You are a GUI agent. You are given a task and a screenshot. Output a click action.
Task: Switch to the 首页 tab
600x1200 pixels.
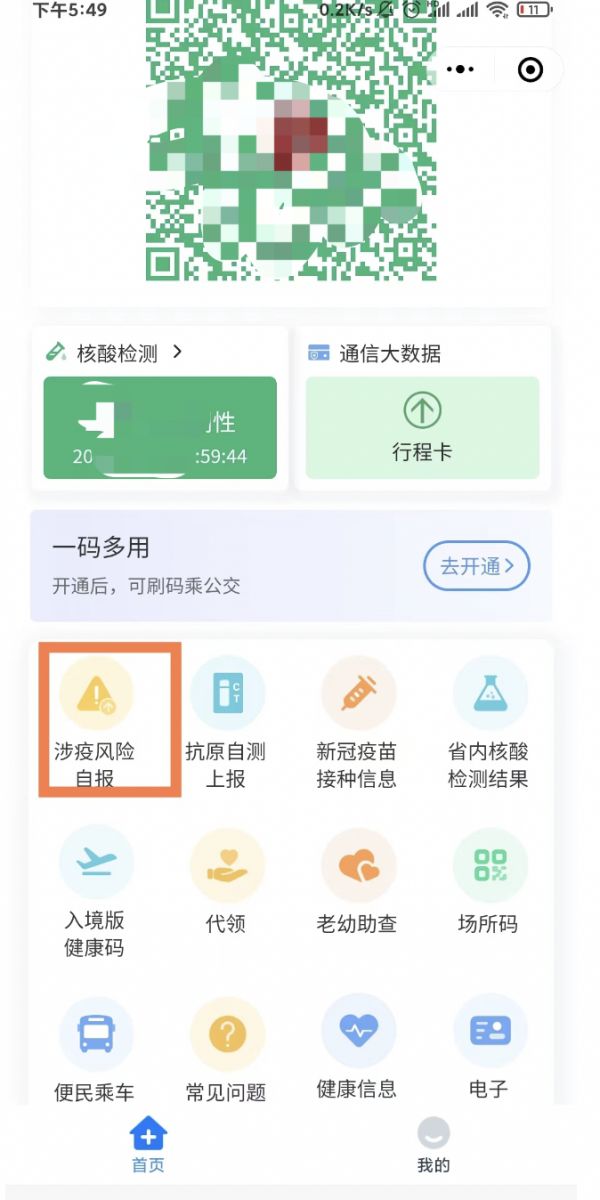148,1146
